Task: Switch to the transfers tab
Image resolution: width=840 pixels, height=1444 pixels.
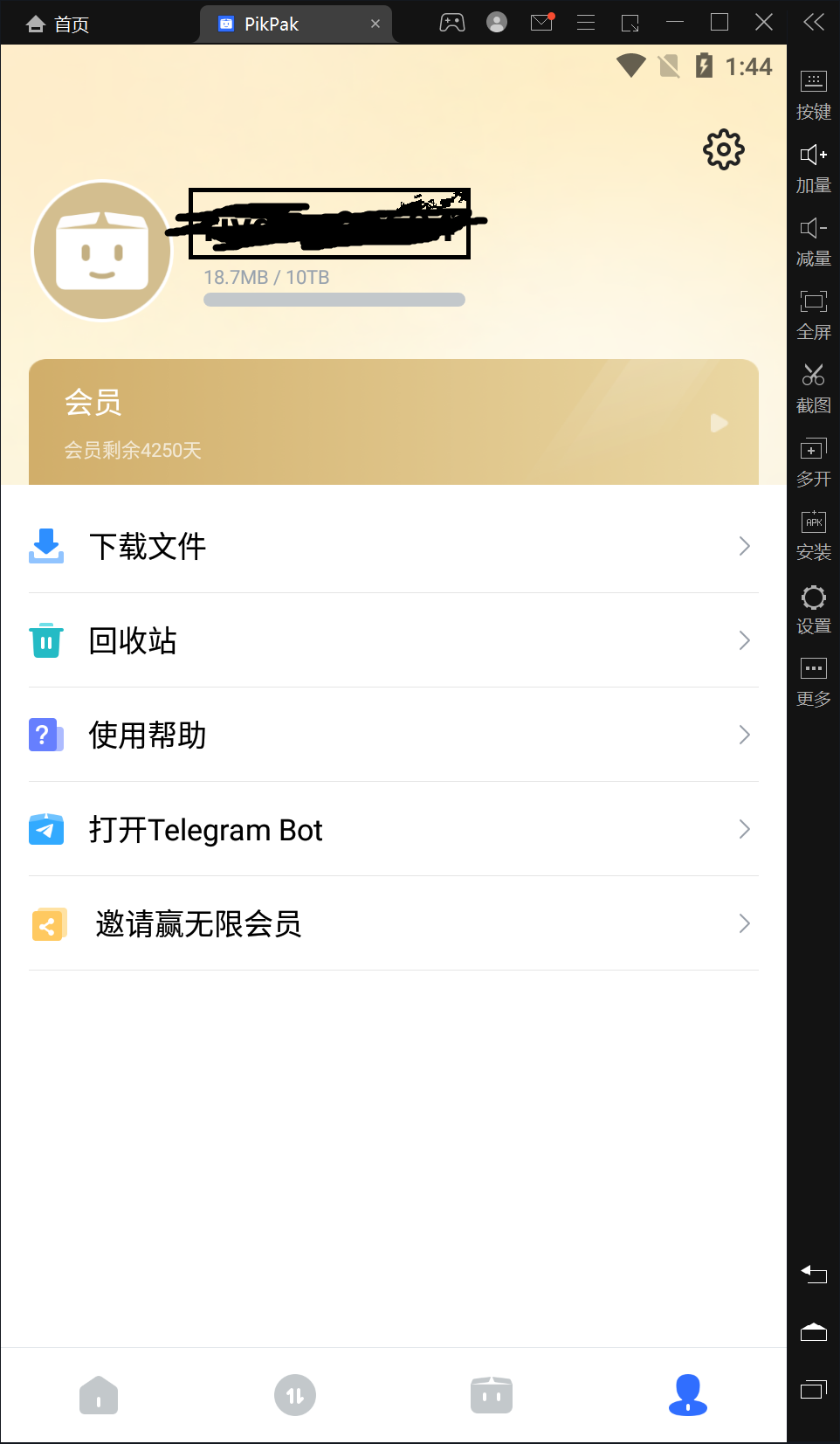Action: 295,1395
